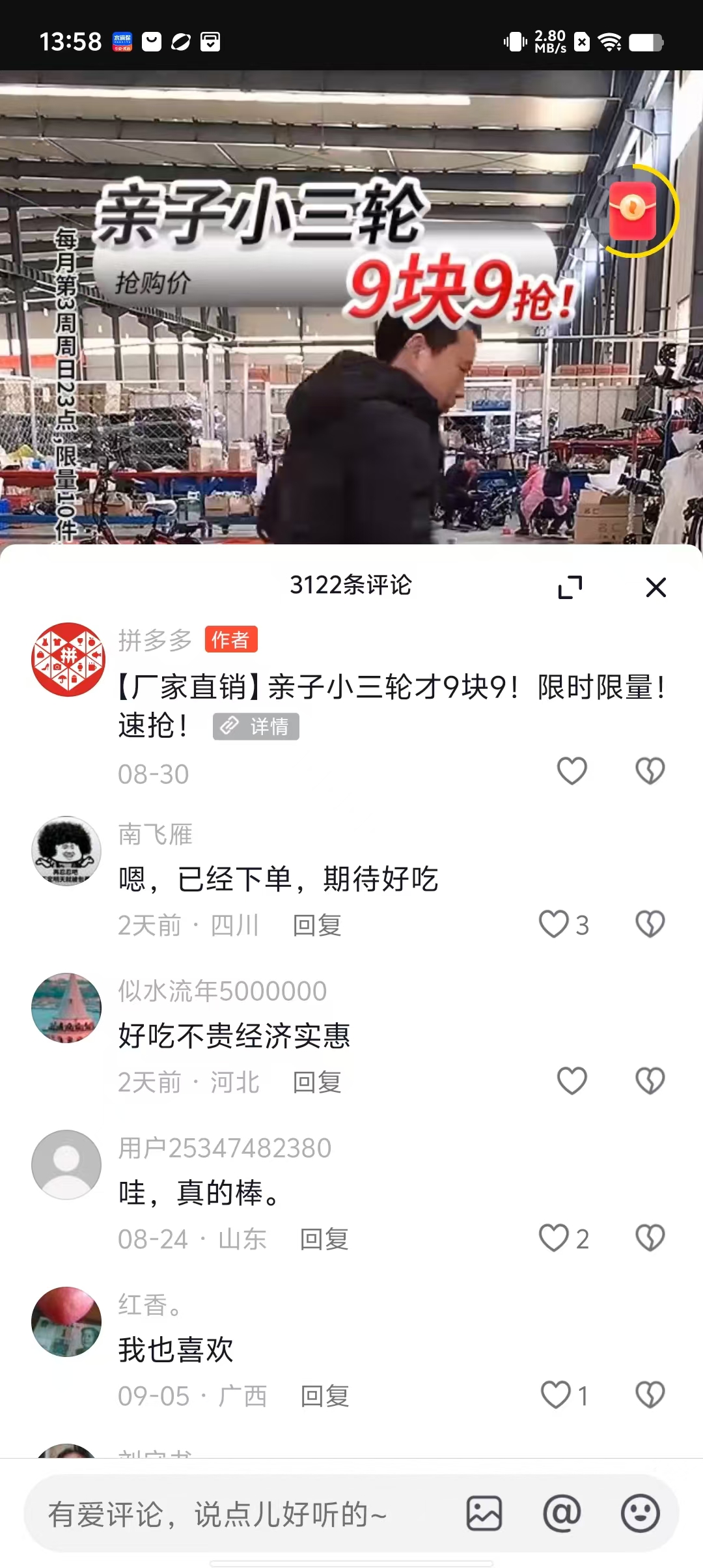703x1568 pixels.
Task: Like 用户25347482380's comment
Action: tap(555, 1238)
